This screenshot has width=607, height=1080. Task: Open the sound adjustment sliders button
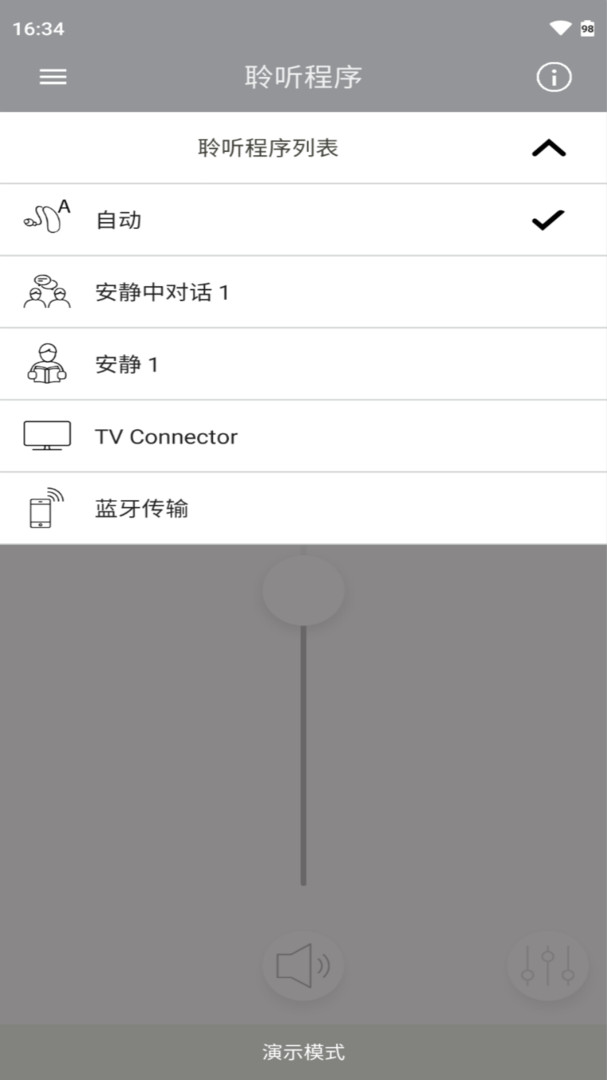548,966
